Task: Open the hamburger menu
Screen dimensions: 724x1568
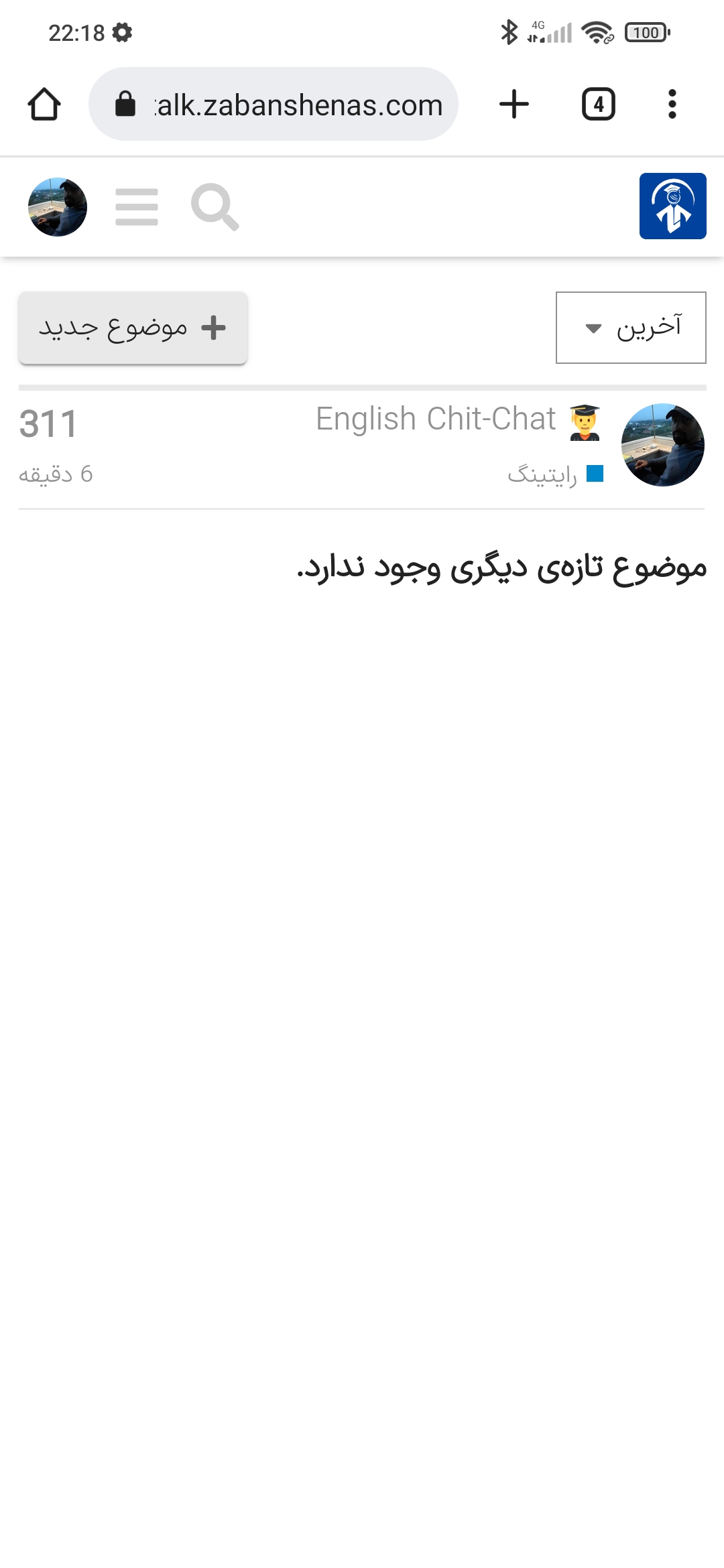Action: pyautogui.click(x=137, y=207)
